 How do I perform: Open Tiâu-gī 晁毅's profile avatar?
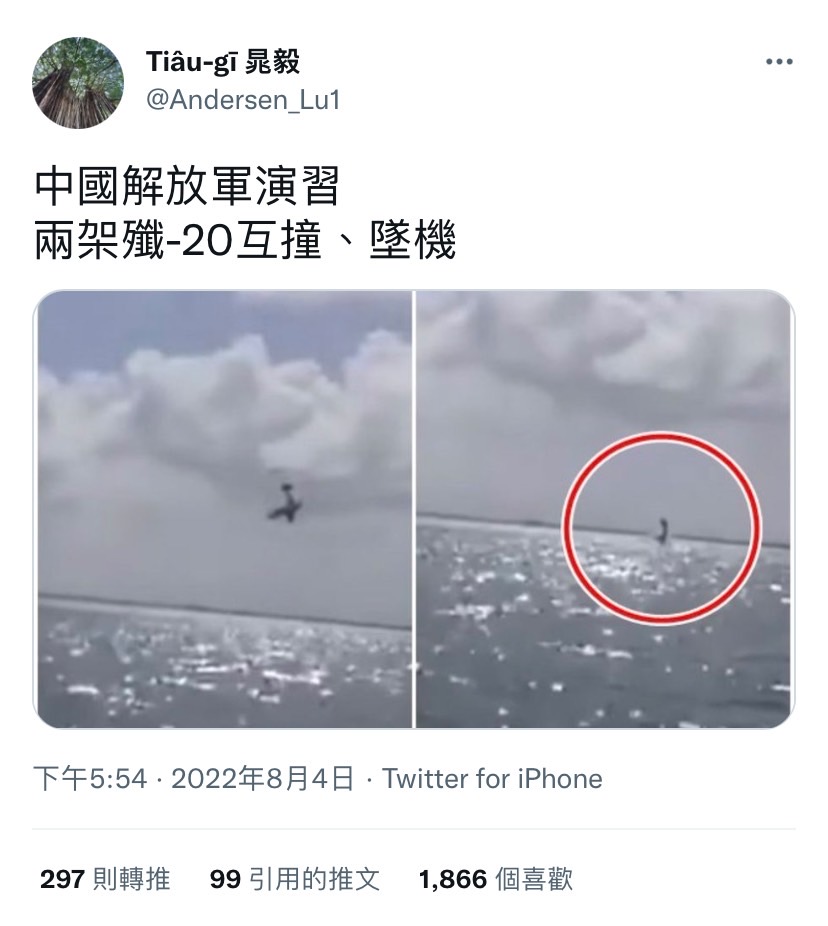click(77, 82)
